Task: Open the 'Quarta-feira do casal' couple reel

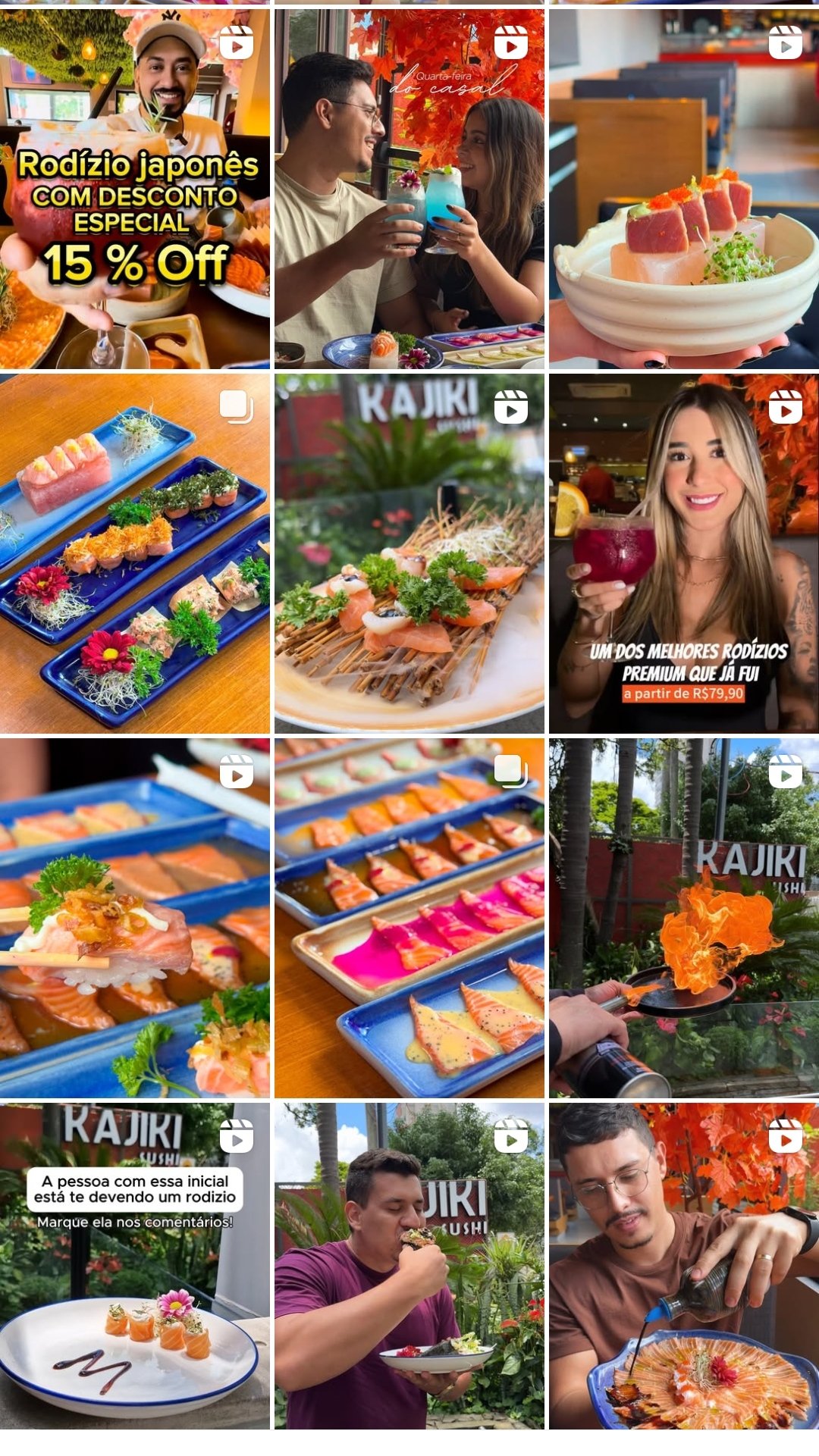Action: [409, 189]
